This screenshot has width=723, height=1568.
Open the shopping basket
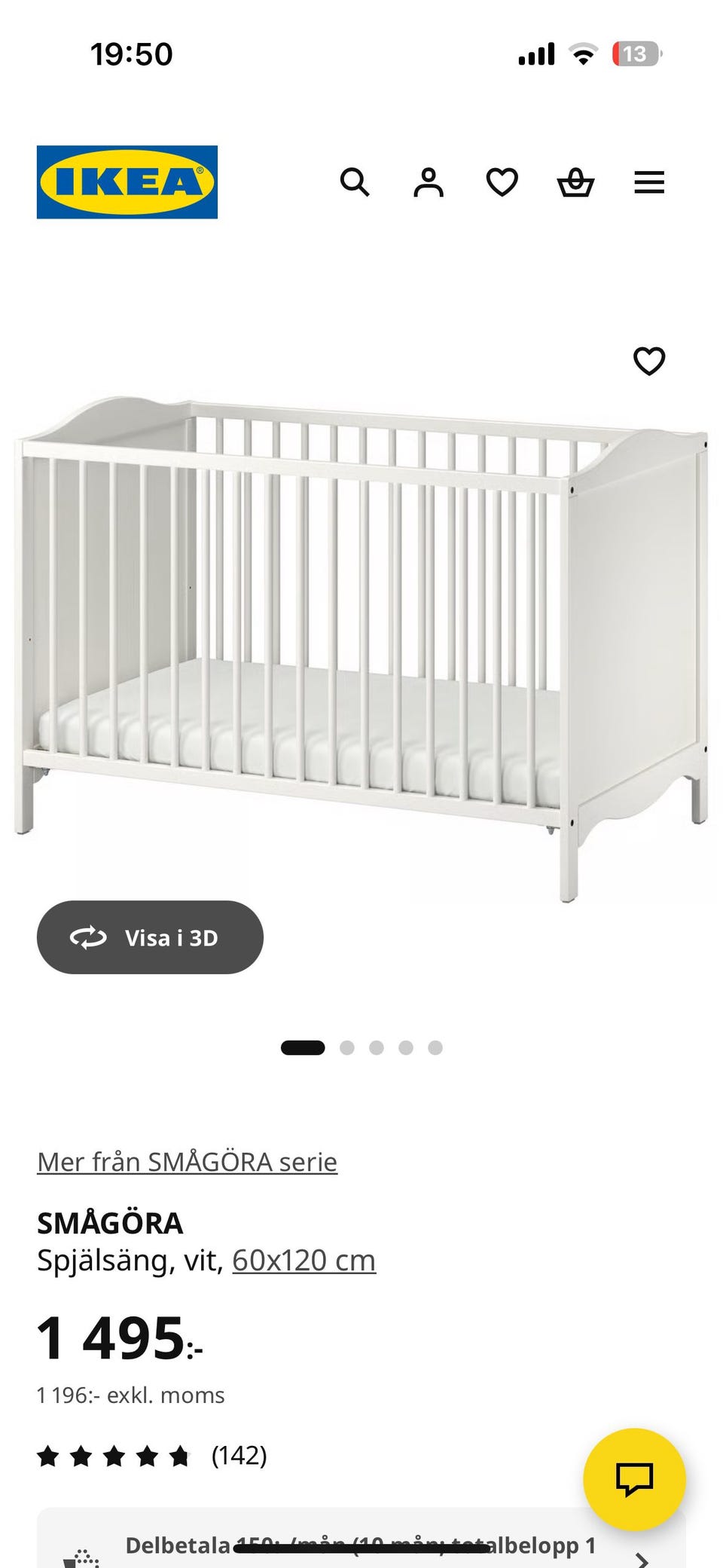click(575, 182)
